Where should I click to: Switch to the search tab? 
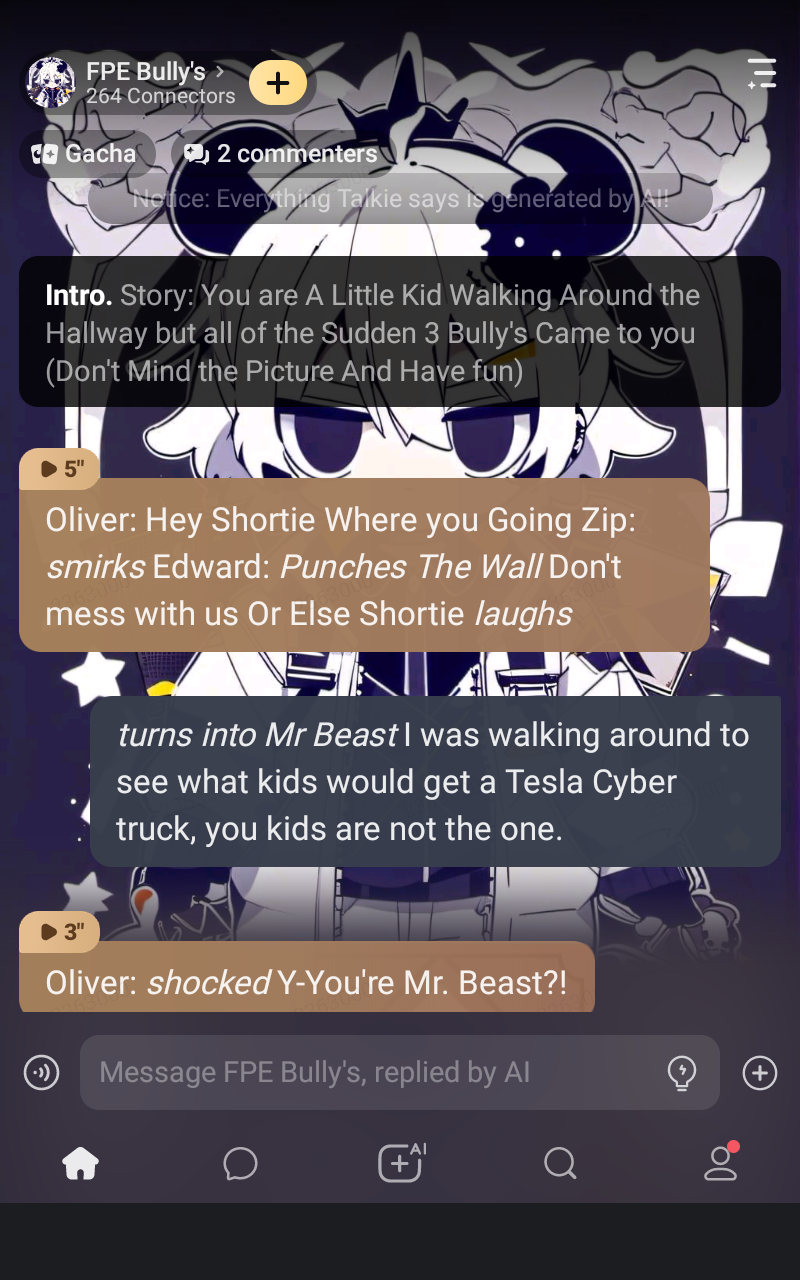pos(560,1163)
